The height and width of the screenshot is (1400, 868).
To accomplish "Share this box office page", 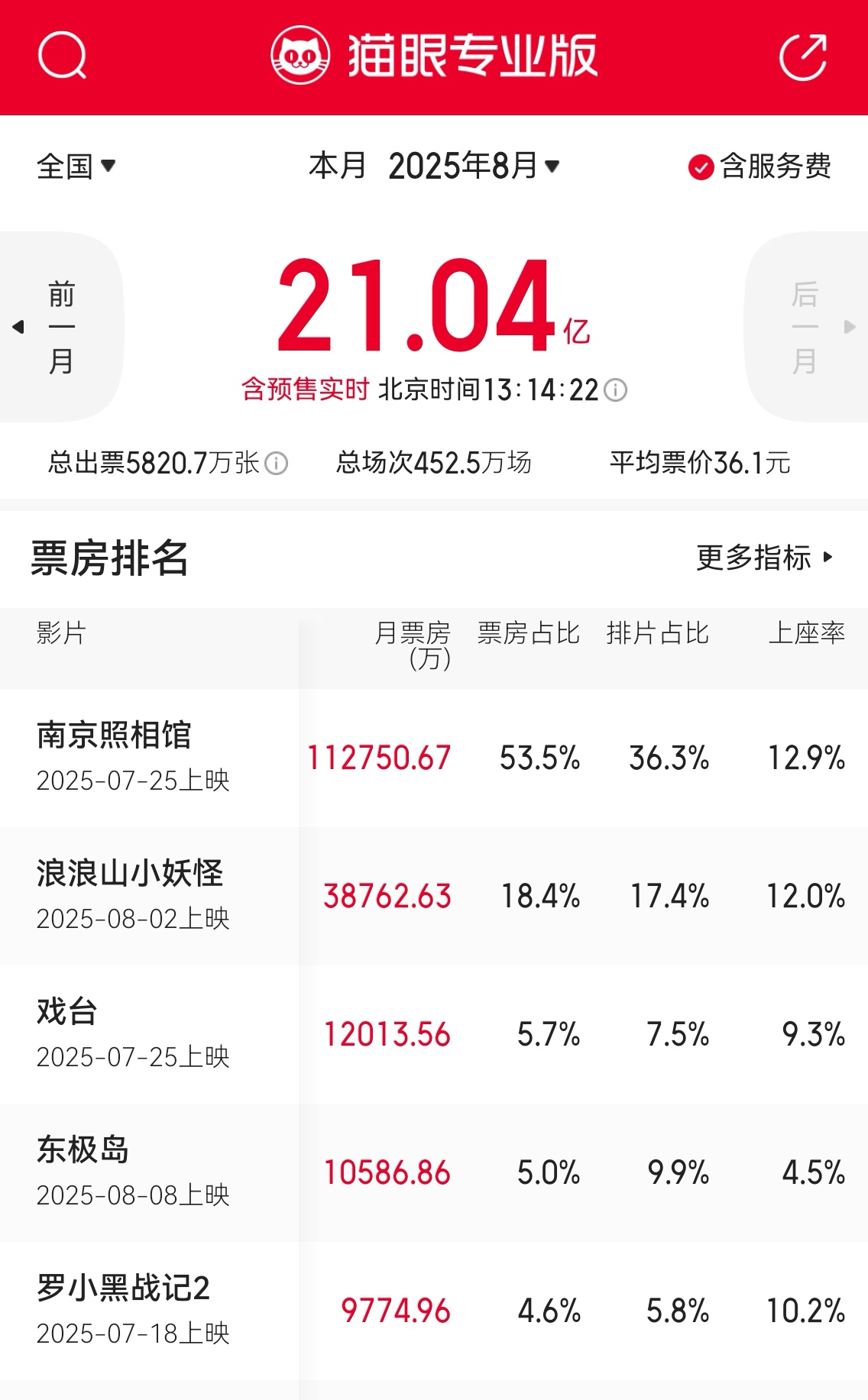I will [x=802, y=57].
